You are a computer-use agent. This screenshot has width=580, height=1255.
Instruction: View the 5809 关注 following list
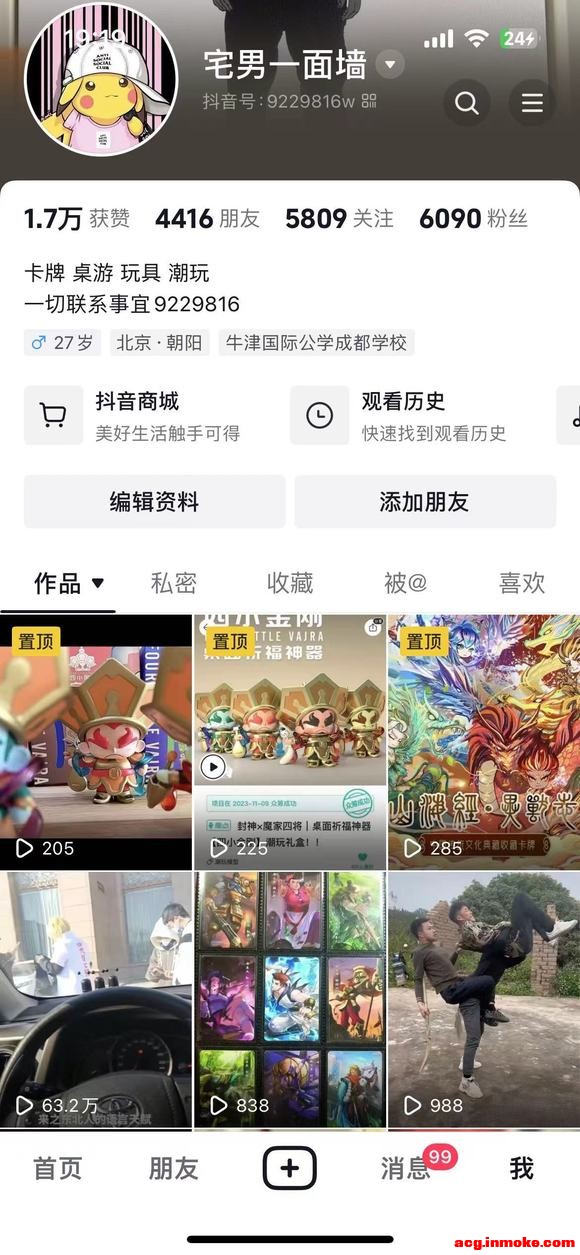[x=339, y=219]
